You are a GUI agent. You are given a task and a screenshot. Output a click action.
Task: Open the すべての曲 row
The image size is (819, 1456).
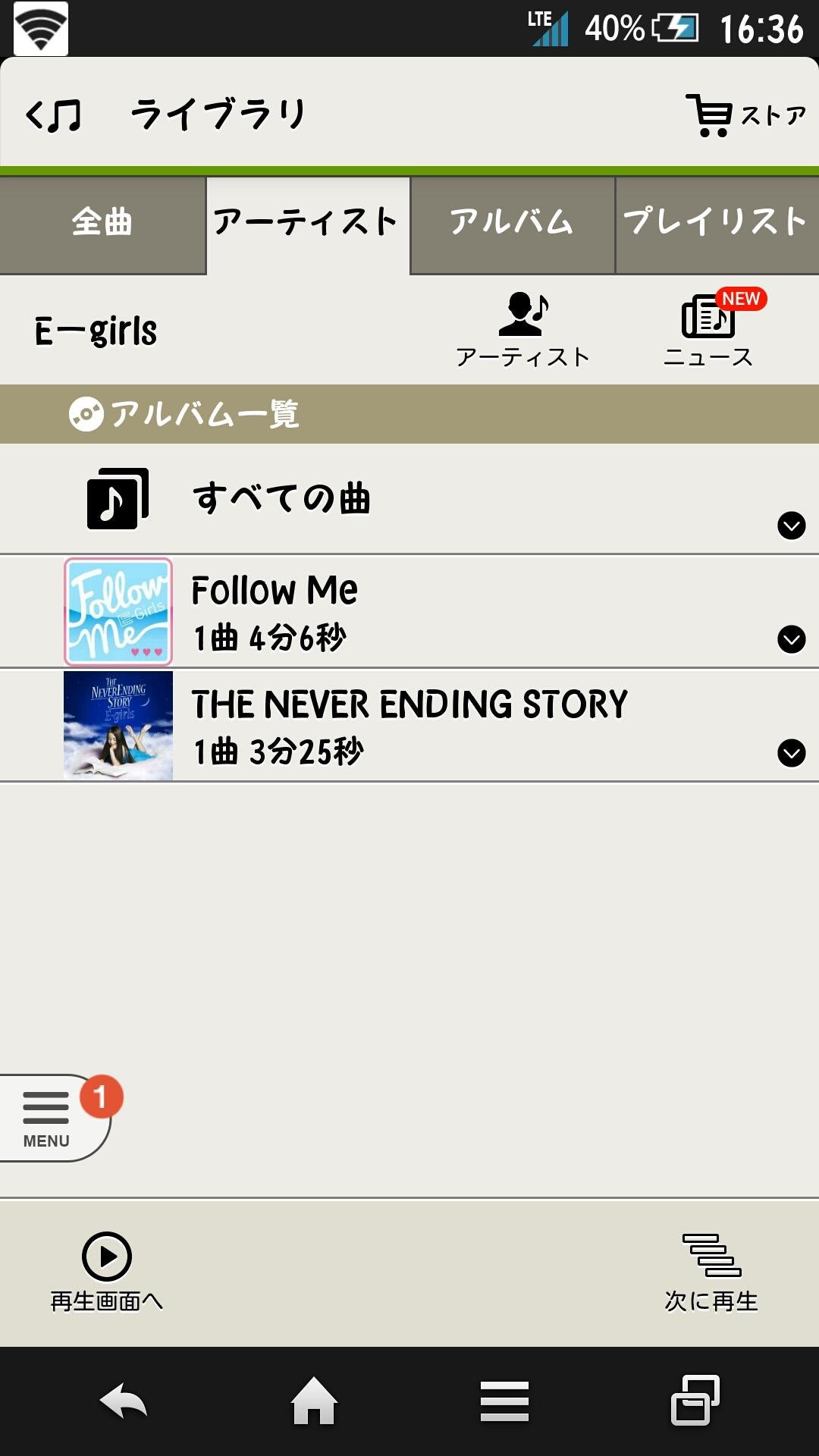point(409,499)
